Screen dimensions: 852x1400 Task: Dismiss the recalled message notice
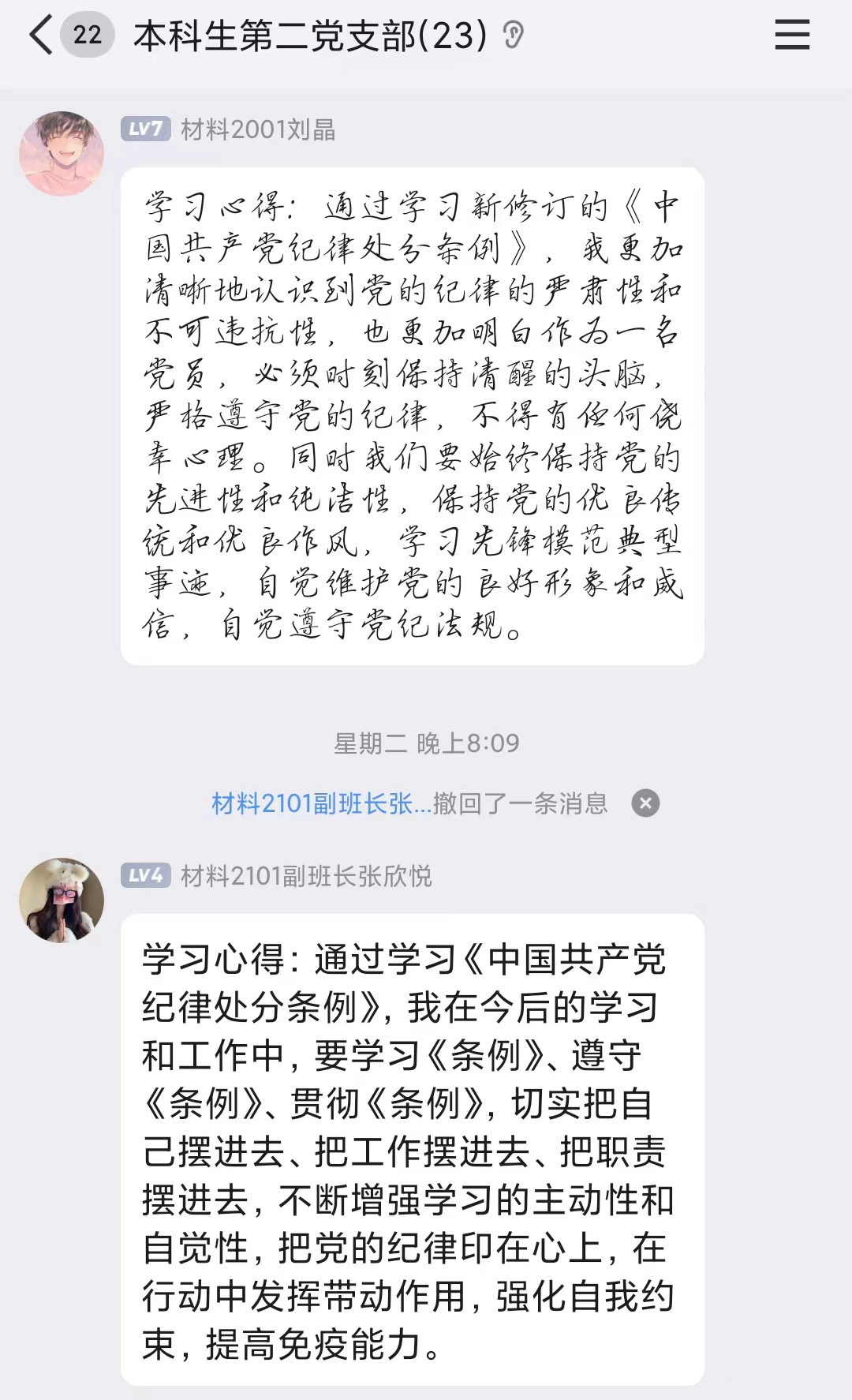tap(645, 803)
